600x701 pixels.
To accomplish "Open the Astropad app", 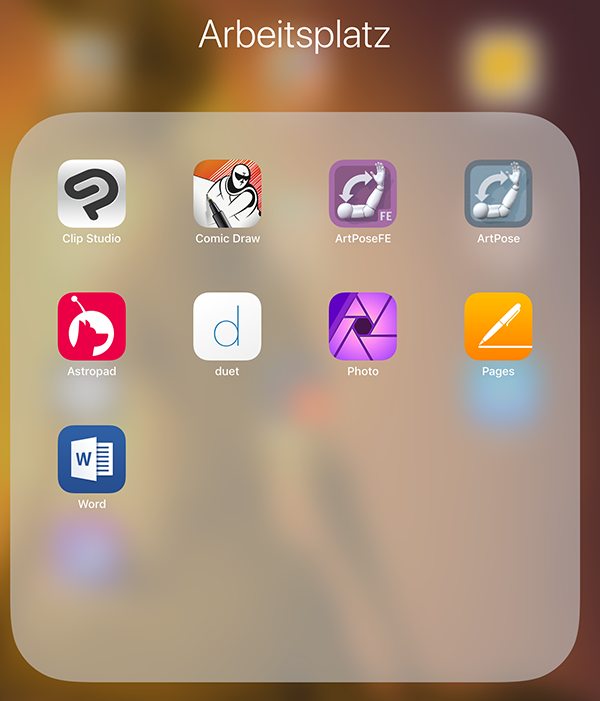I will 91,326.
